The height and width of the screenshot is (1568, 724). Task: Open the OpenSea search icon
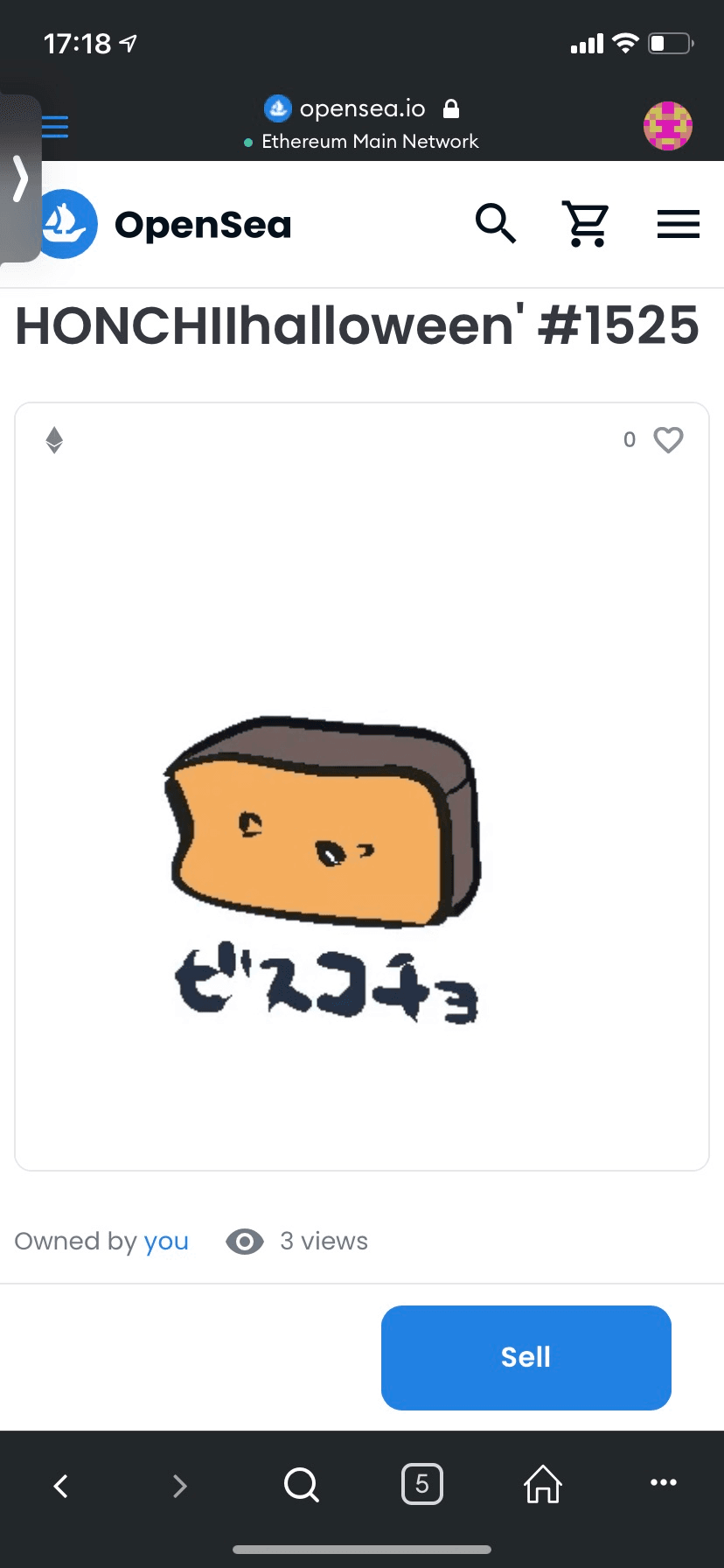click(x=496, y=223)
